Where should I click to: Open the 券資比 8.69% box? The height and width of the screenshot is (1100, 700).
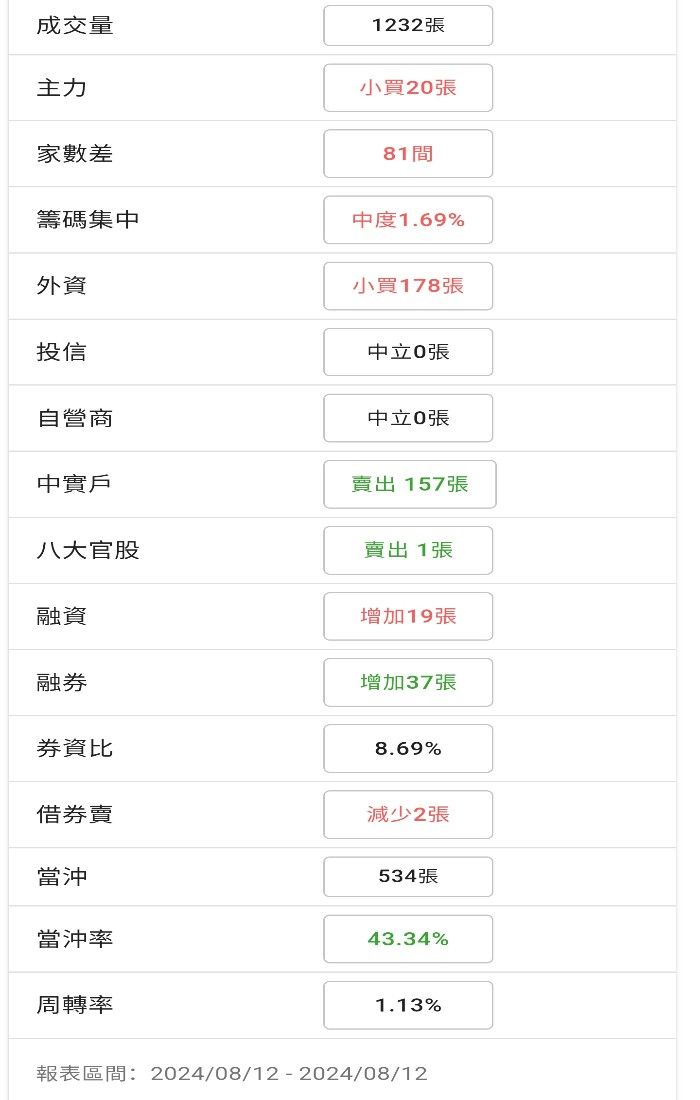pos(408,749)
